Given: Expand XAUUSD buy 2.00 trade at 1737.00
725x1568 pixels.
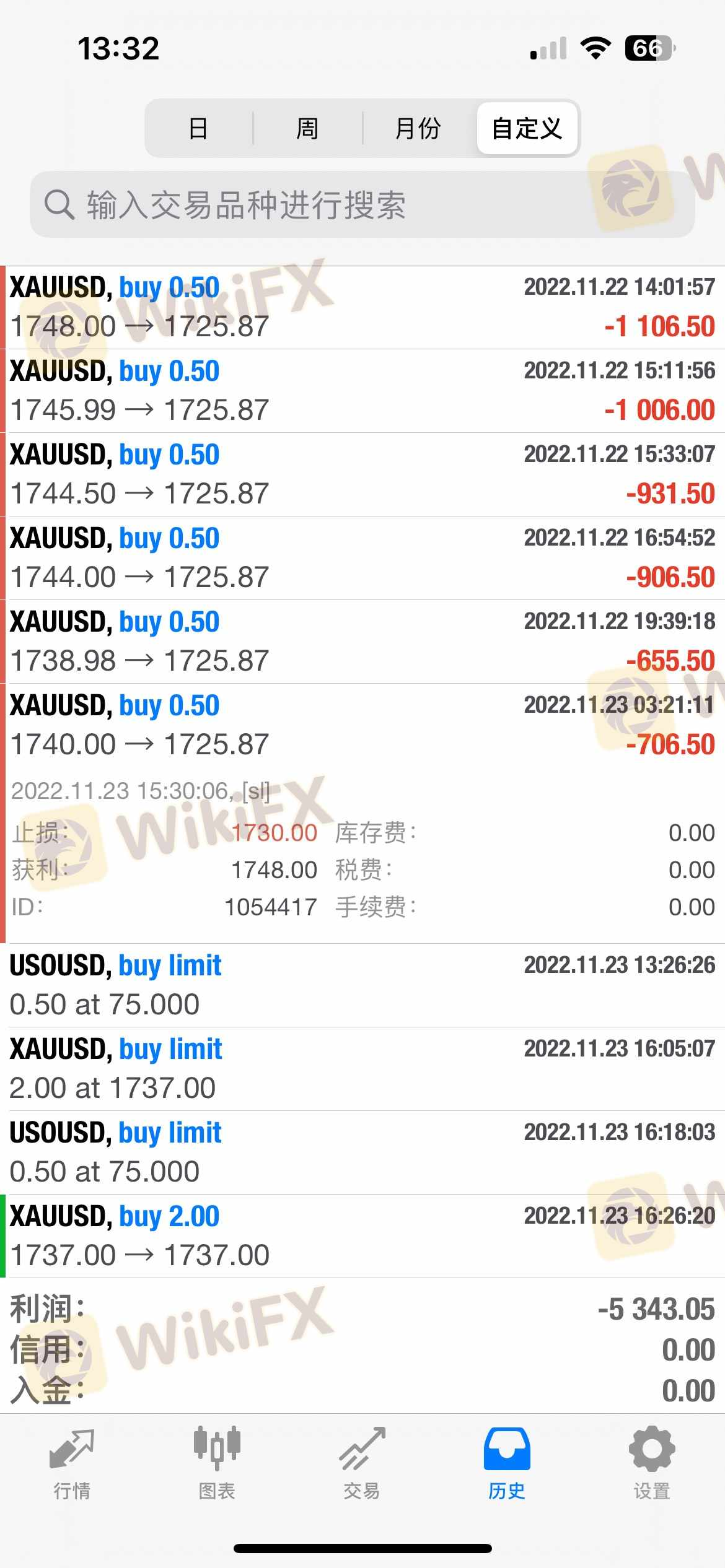Looking at the screenshot, I should [362, 1236].
